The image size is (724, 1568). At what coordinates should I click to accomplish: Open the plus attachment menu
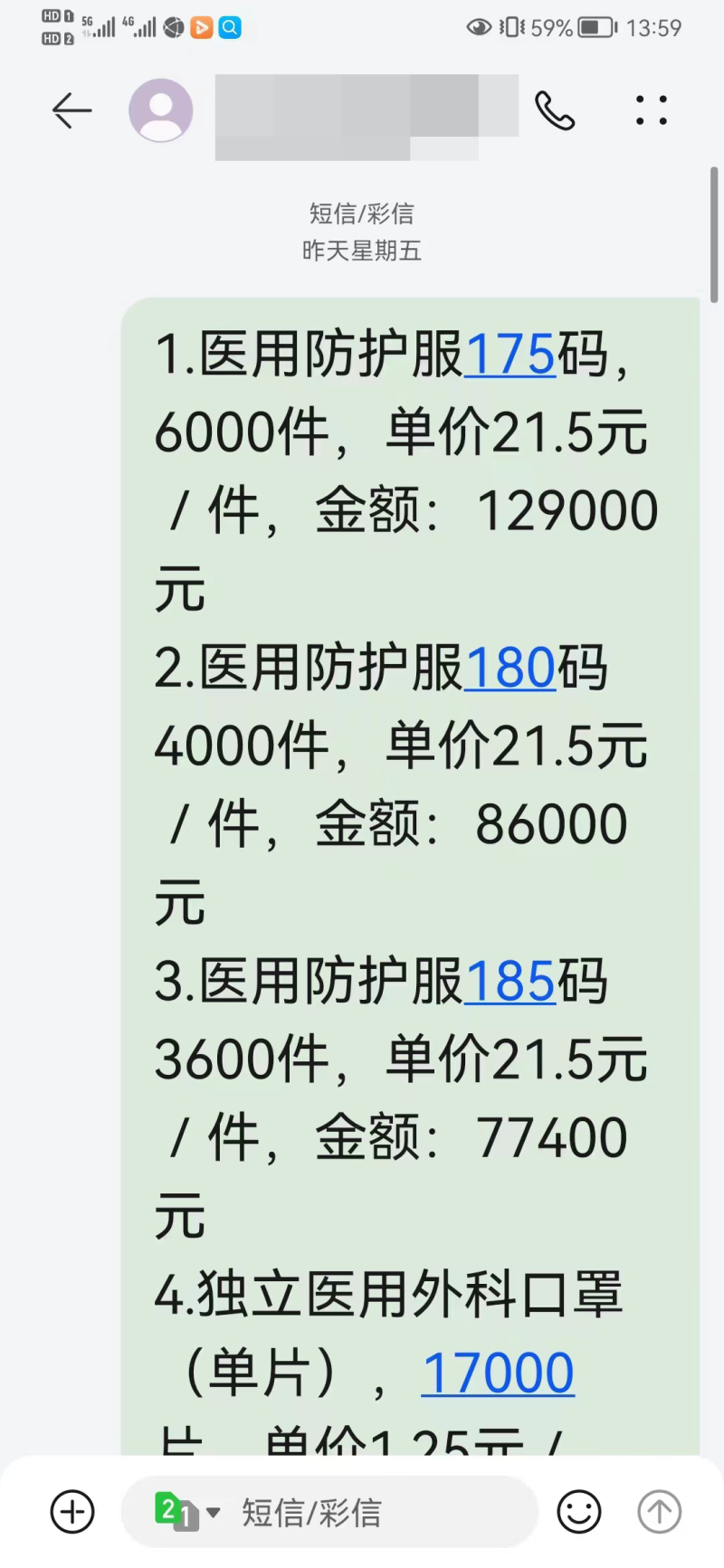pos(72,1512)
